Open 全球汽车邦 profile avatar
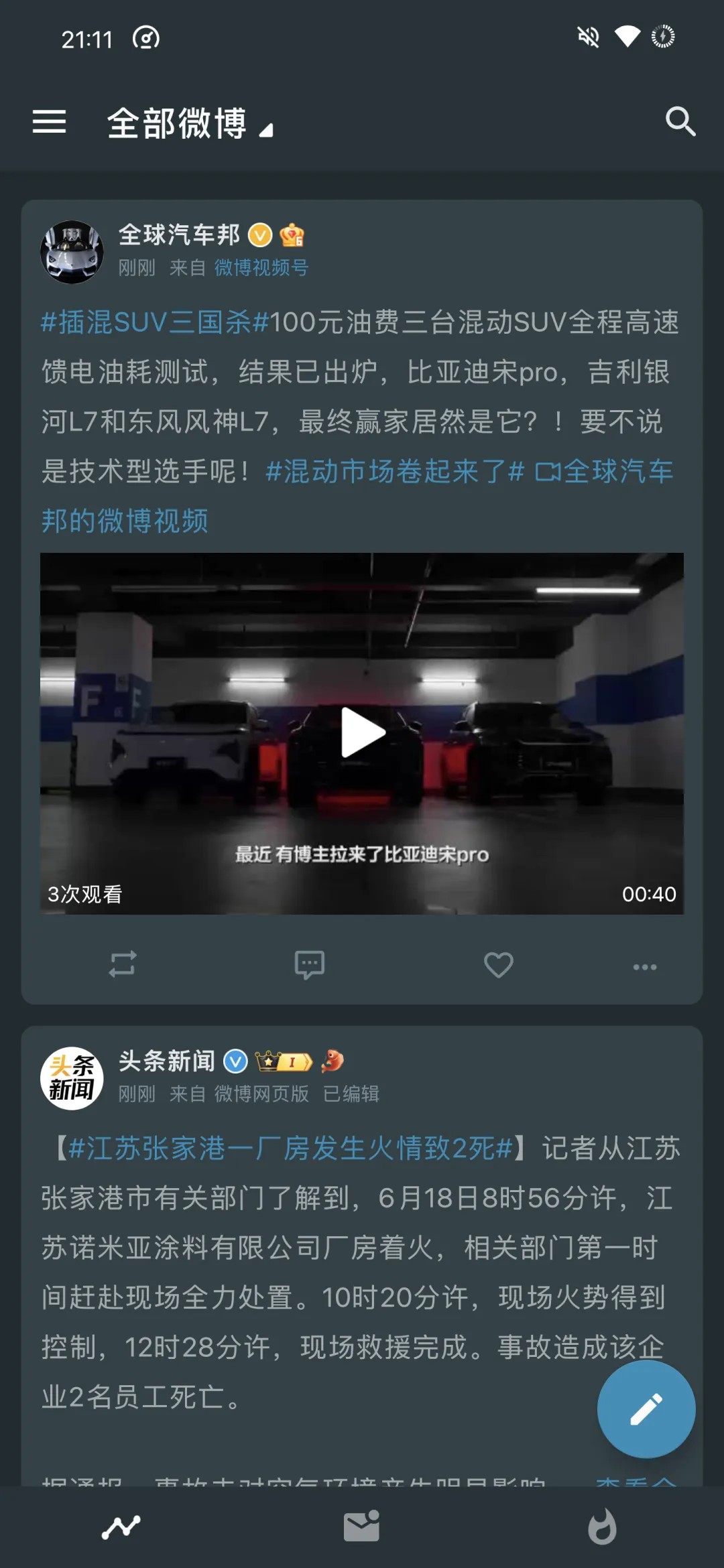The image size is (724, 1568). [72, 252]
